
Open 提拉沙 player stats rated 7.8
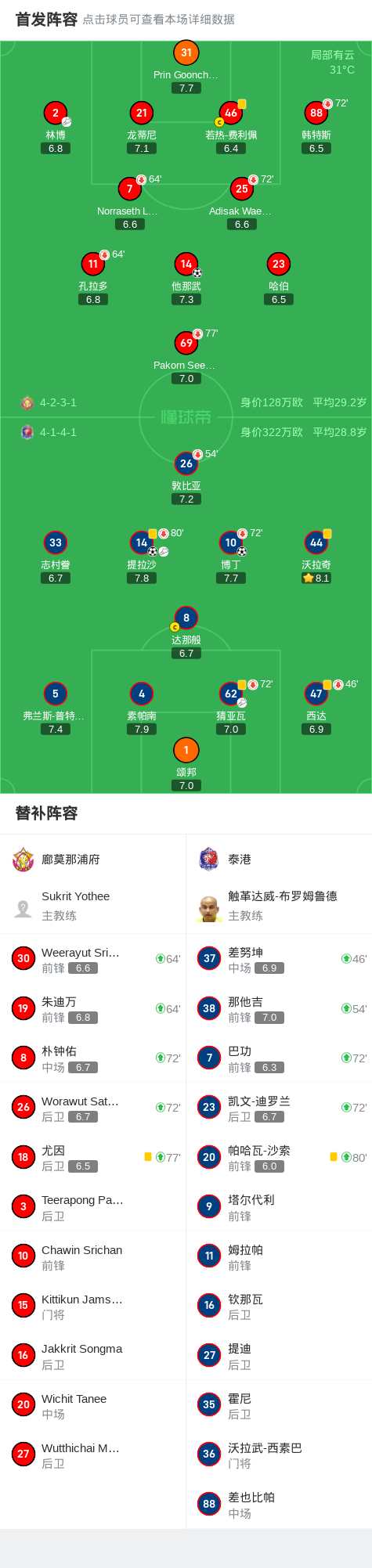coord(142,557)
